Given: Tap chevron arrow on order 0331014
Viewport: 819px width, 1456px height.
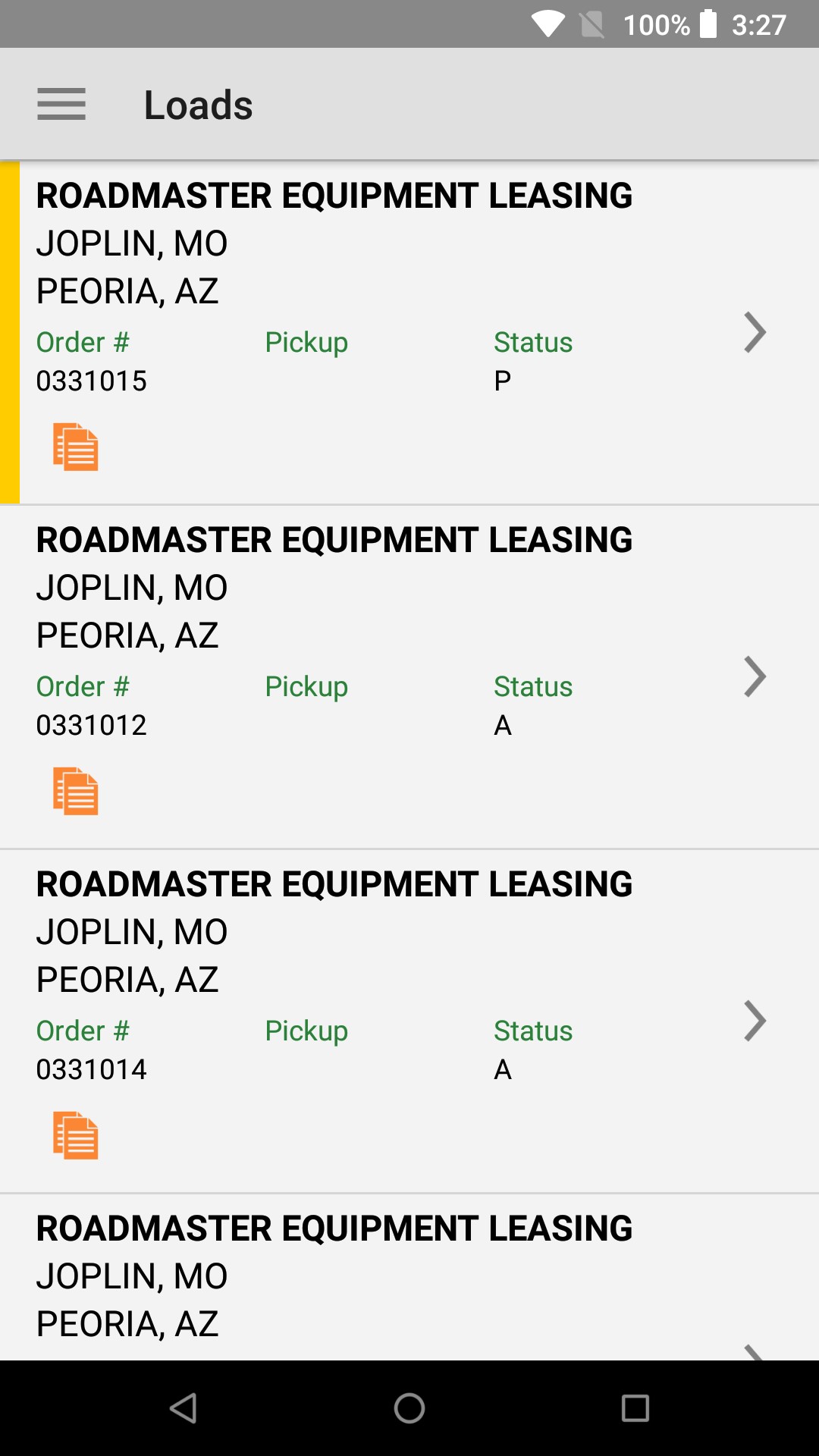Looking at the screenshot, I should (755, 1021).
